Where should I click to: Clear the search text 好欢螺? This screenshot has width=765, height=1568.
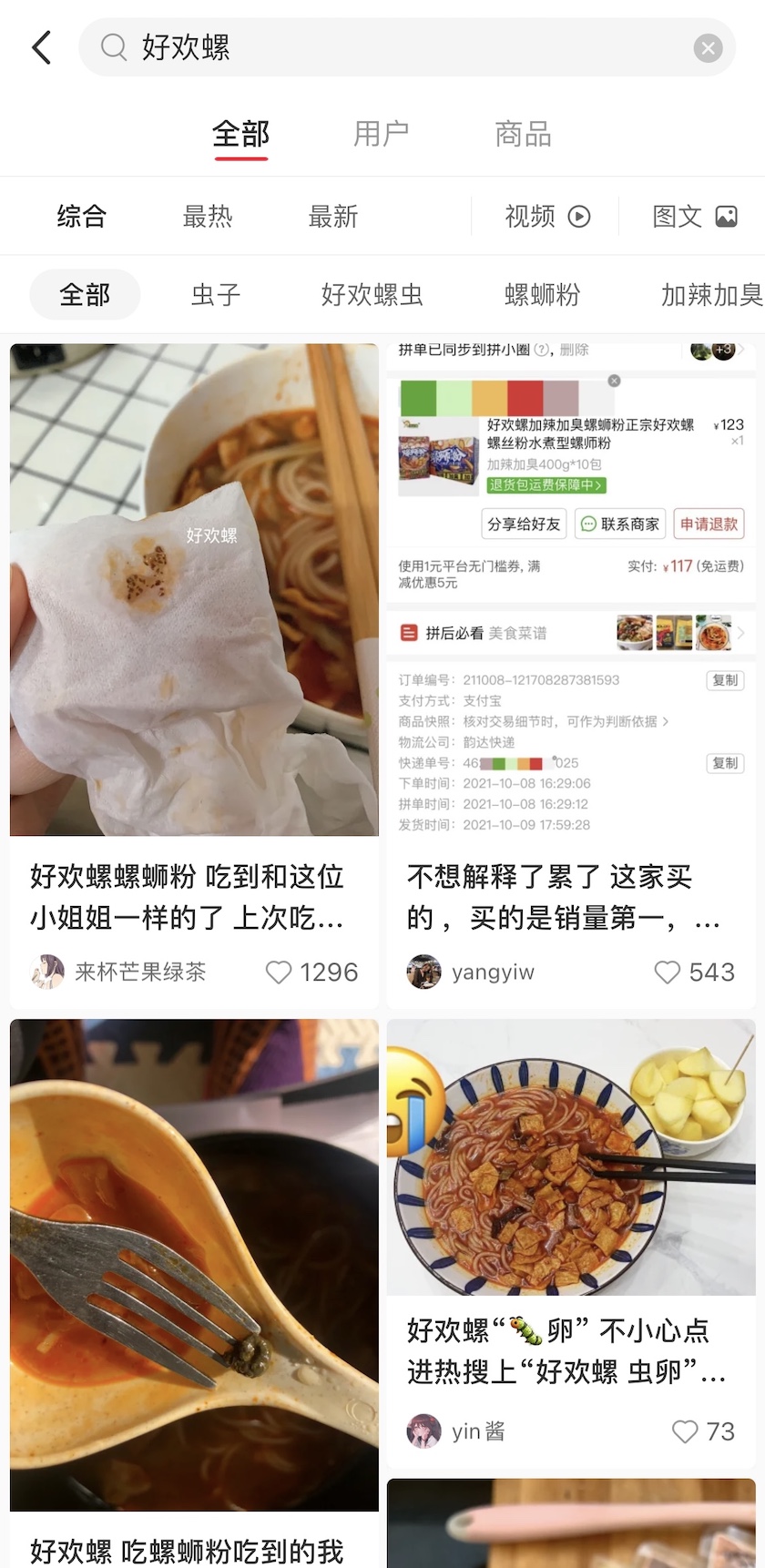click(708, 47)
